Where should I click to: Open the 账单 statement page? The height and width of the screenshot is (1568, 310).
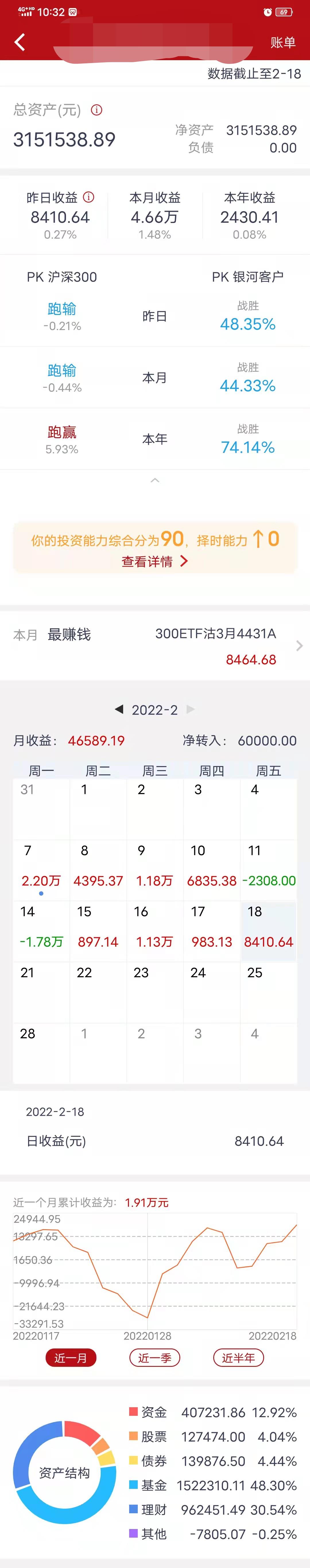click(x=283, y=43)
